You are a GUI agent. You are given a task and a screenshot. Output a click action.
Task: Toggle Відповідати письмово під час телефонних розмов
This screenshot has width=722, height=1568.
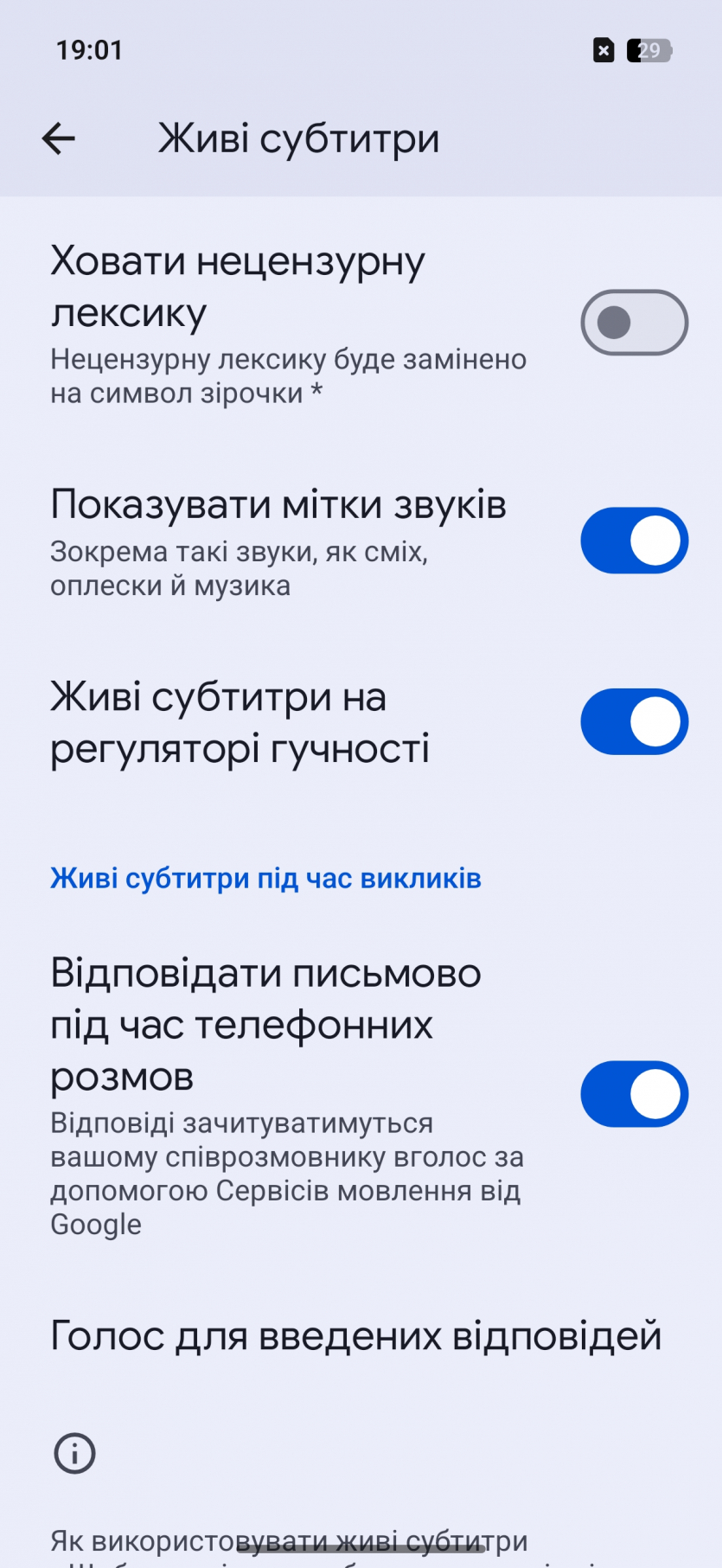click(x=634, y=1094)
